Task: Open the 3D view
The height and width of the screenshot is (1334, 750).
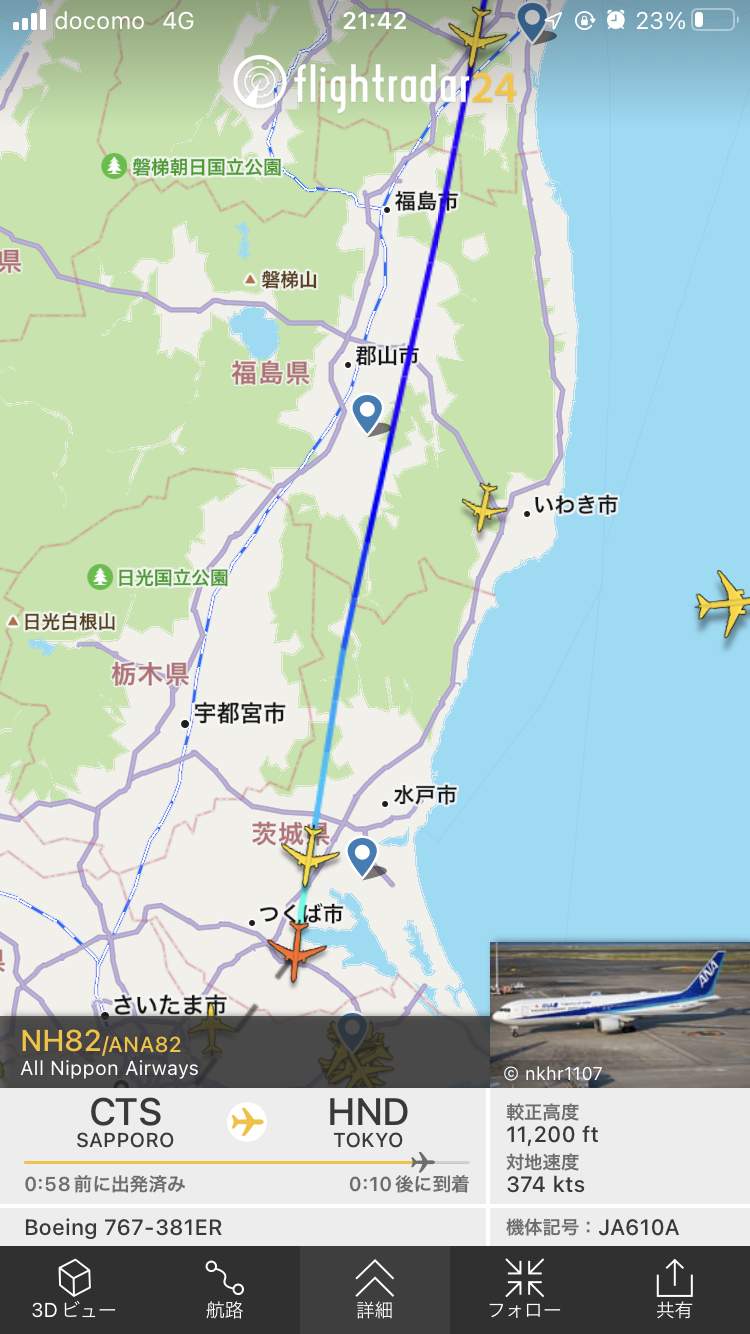Action: pos(74,1289)
